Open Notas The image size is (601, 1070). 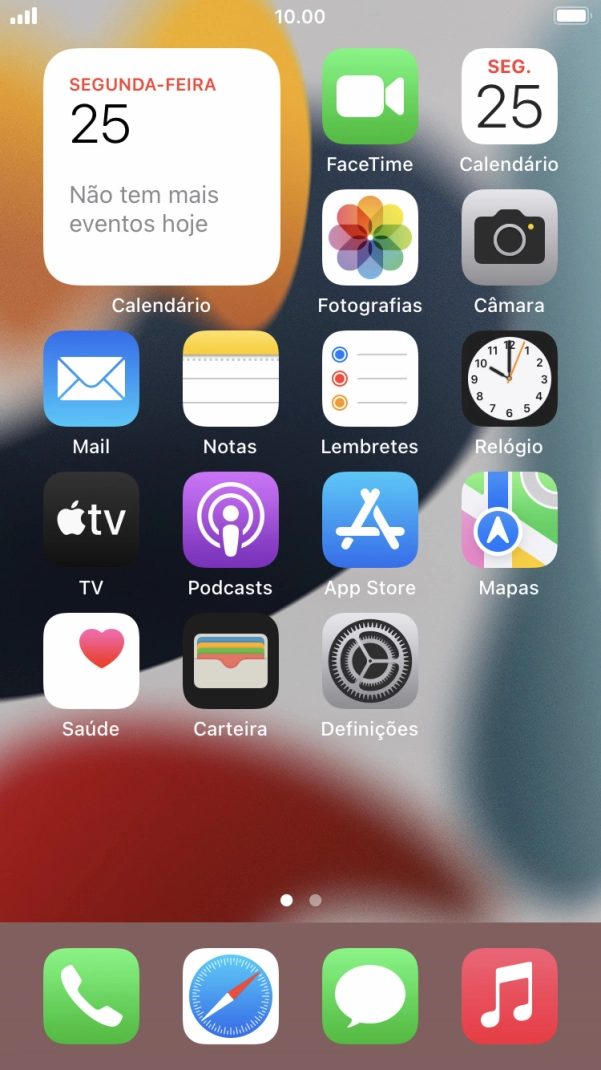(x=230, y=379)
